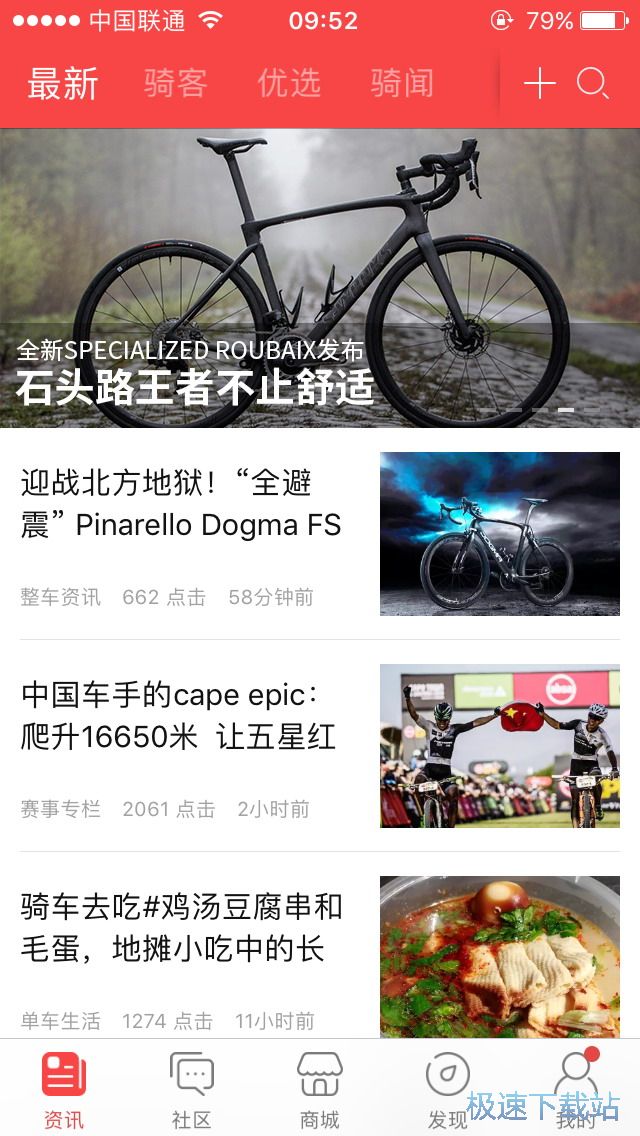Go to the 社区 bottom tab
The width and height of the screenshot is (640, 1136).
pos(191,1089)
